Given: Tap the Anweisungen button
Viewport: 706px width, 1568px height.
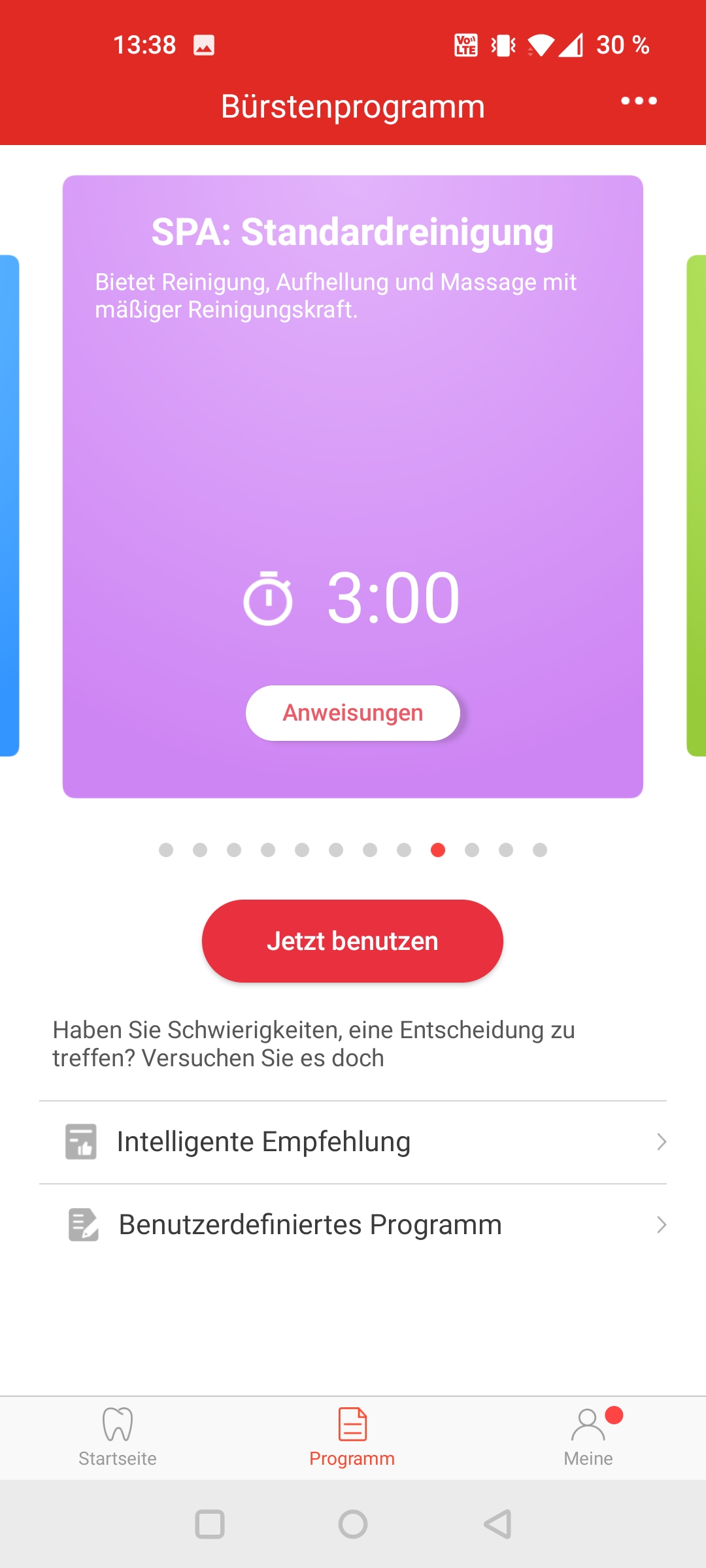Looking at the screenshot, I should [x=353, y=713].
